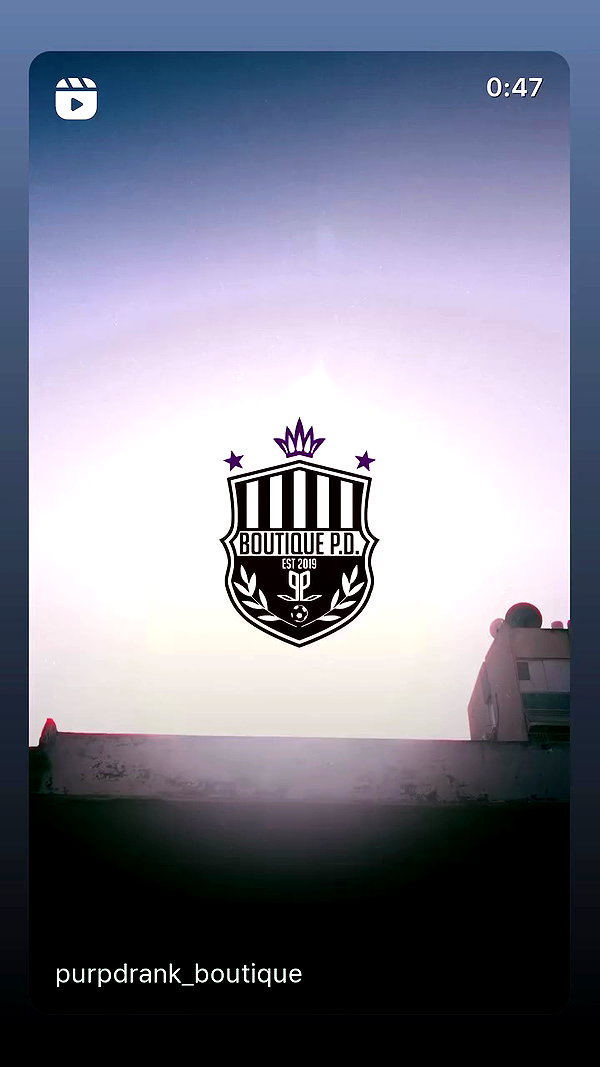This screenshot has height=1067, width=600.
Task: Open the purpdrank_boutique reel preview
Action: pos(299,531)
